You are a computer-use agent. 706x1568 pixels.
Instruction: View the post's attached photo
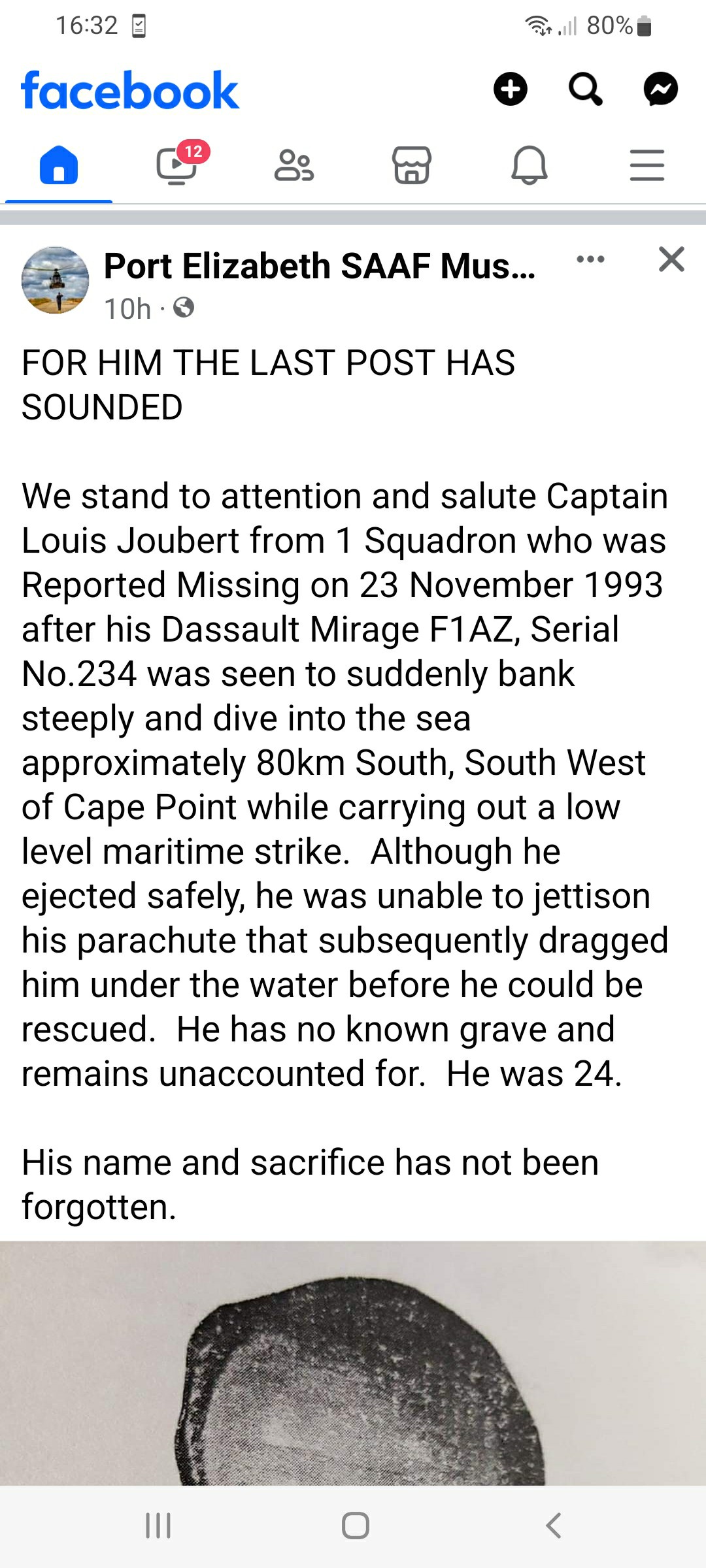pos(353,1364)
